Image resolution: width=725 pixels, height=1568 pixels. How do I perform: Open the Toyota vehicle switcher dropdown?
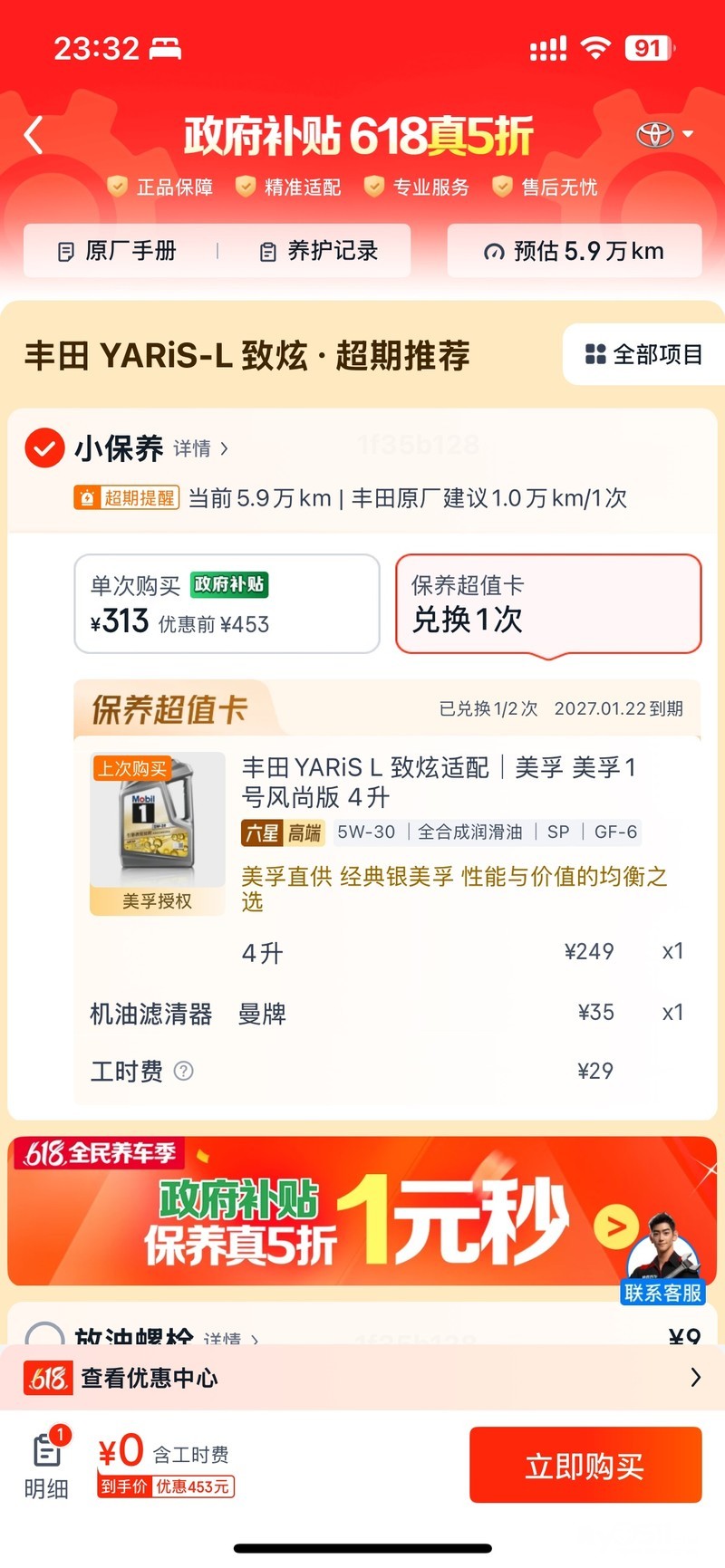coord(664,134)
